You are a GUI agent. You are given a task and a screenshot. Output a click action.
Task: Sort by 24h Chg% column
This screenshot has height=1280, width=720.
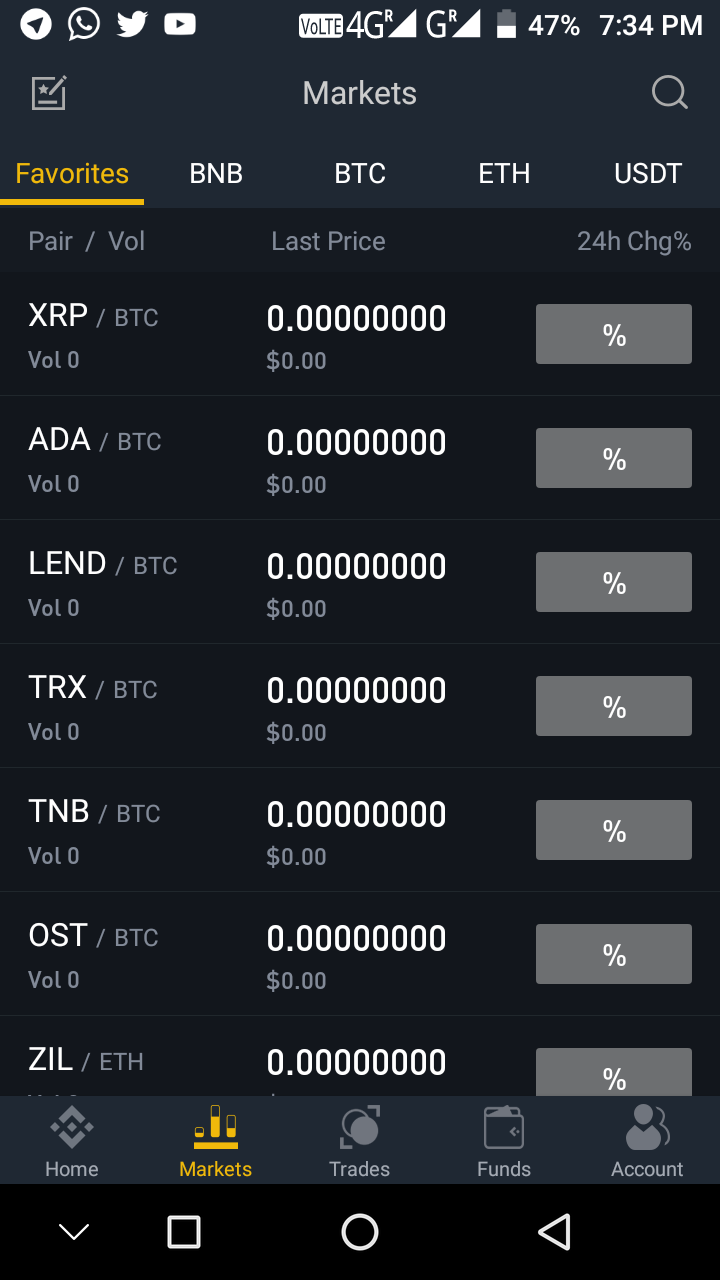(x=634, y=241)
